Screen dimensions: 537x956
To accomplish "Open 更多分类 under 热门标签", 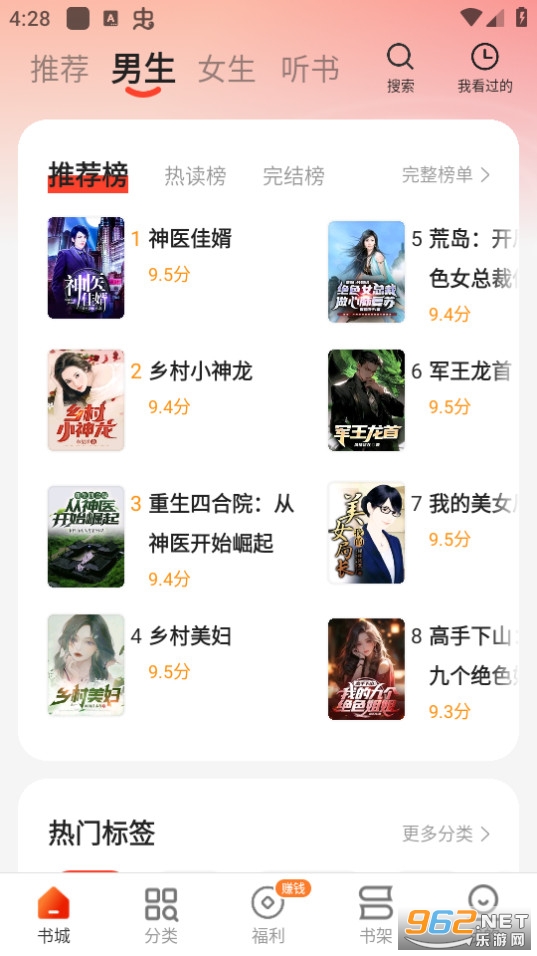I will click(446, 833).
